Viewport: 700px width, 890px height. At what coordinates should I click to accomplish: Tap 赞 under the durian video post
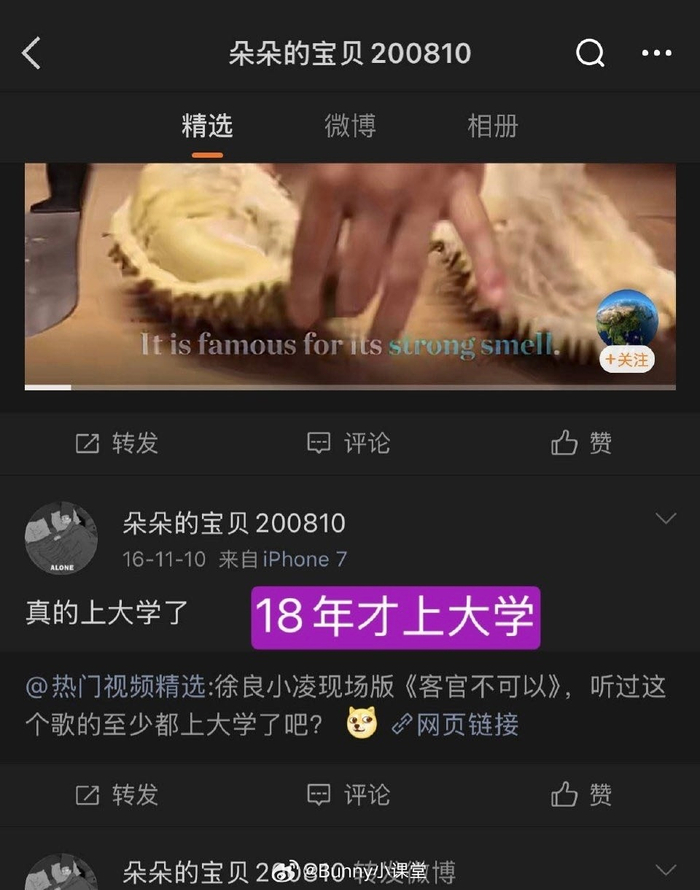[x=581, y=443]
